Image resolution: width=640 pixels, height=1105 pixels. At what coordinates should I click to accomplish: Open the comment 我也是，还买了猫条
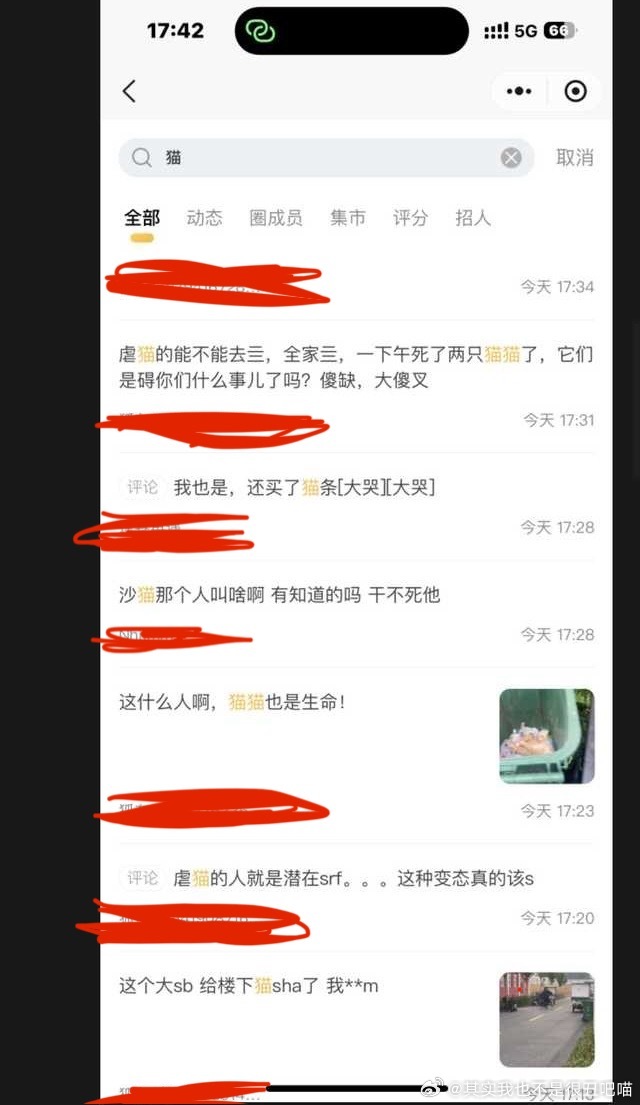point(304,488)
